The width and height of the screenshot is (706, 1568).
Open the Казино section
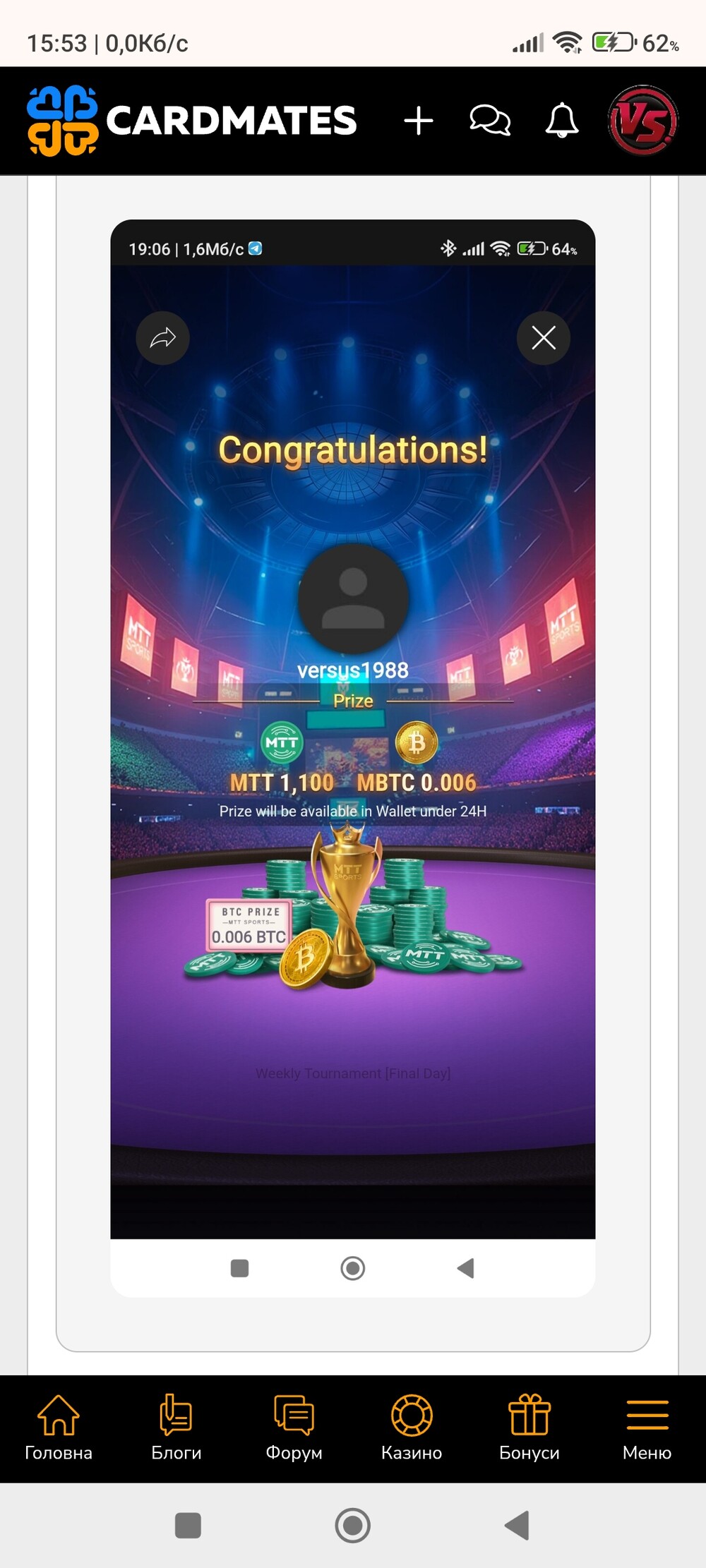pyautogui.click(x=412, y=1428)
